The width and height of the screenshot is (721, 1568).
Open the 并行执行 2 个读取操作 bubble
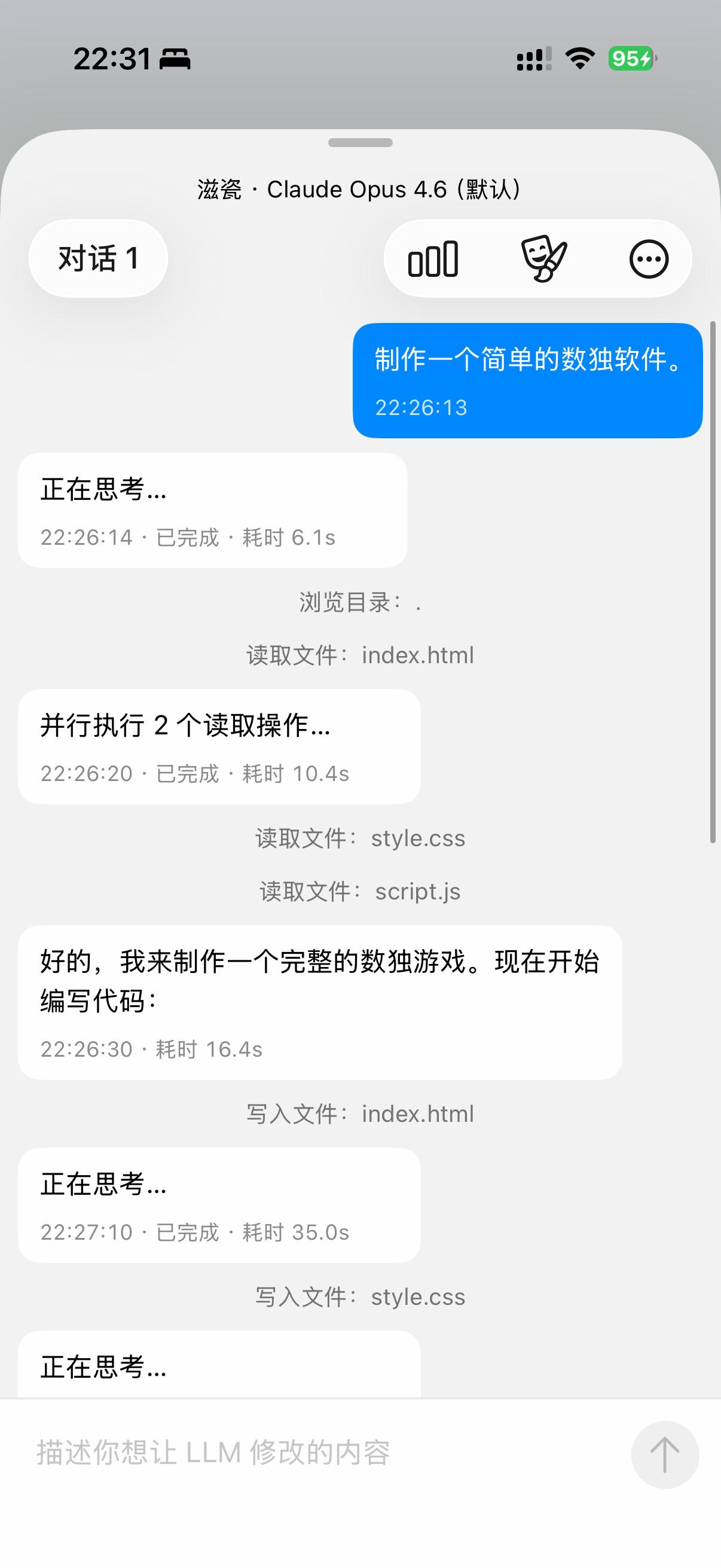tap(219, 746)
